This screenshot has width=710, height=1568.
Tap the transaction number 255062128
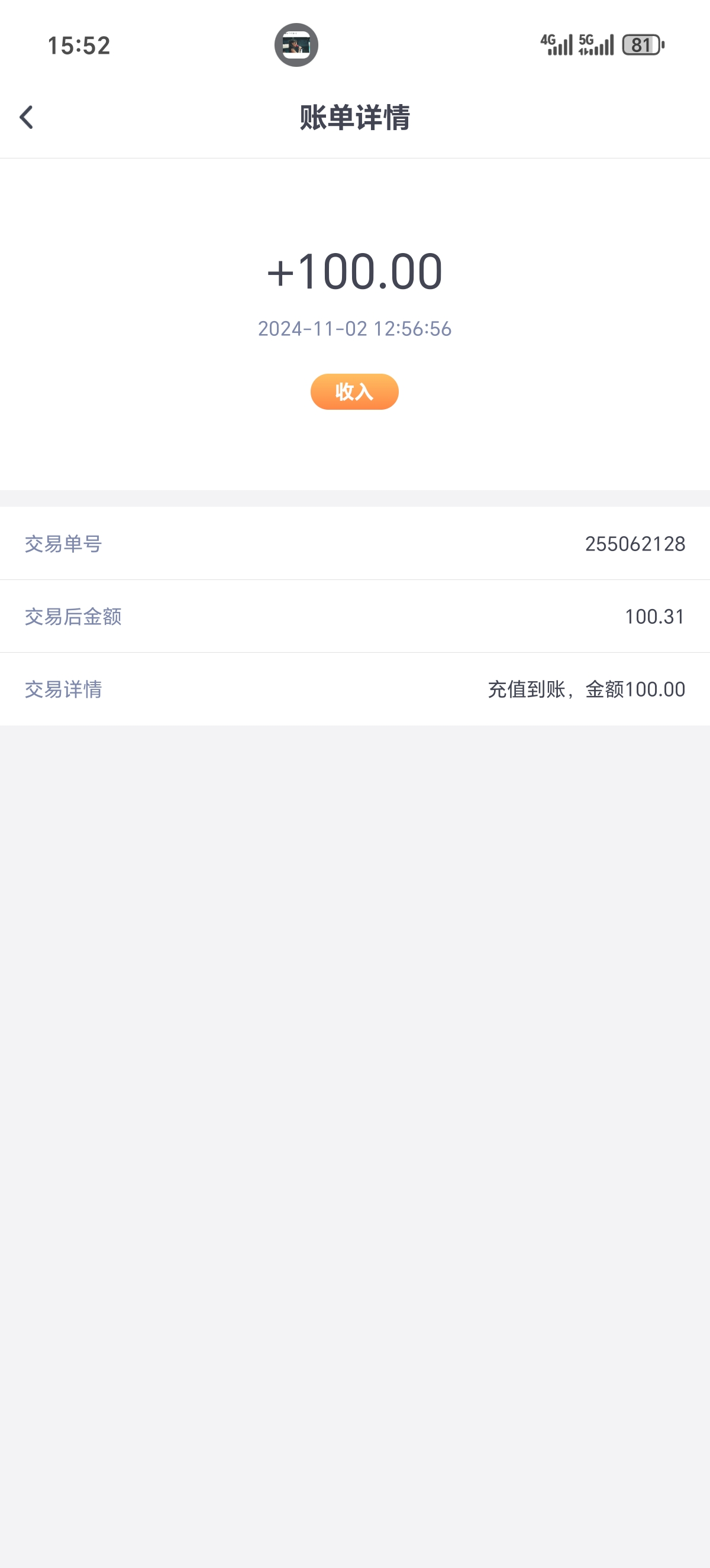click(x=635, y=543)
